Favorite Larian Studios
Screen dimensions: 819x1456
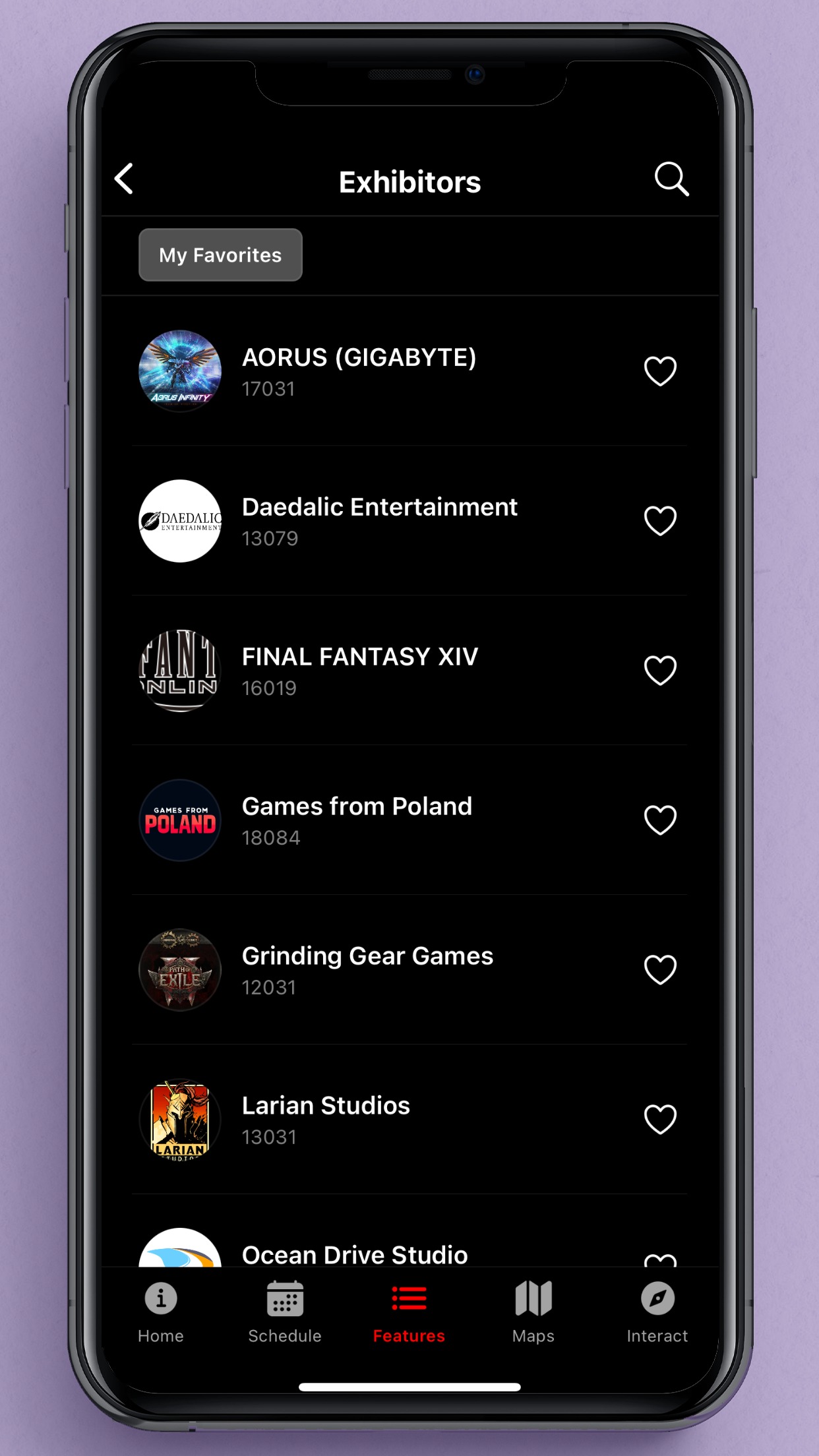(660, 1120)
